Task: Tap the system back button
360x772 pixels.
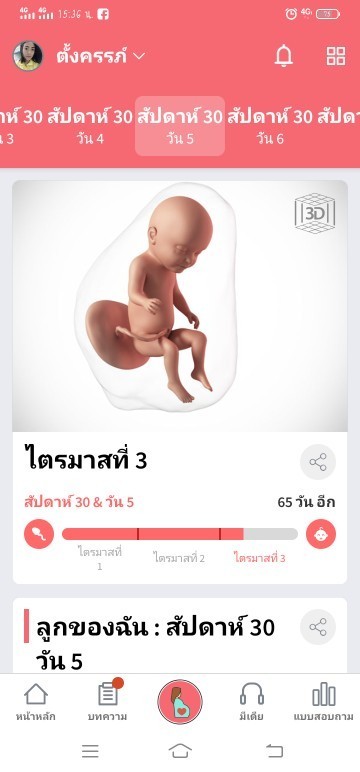Action: 274,751
